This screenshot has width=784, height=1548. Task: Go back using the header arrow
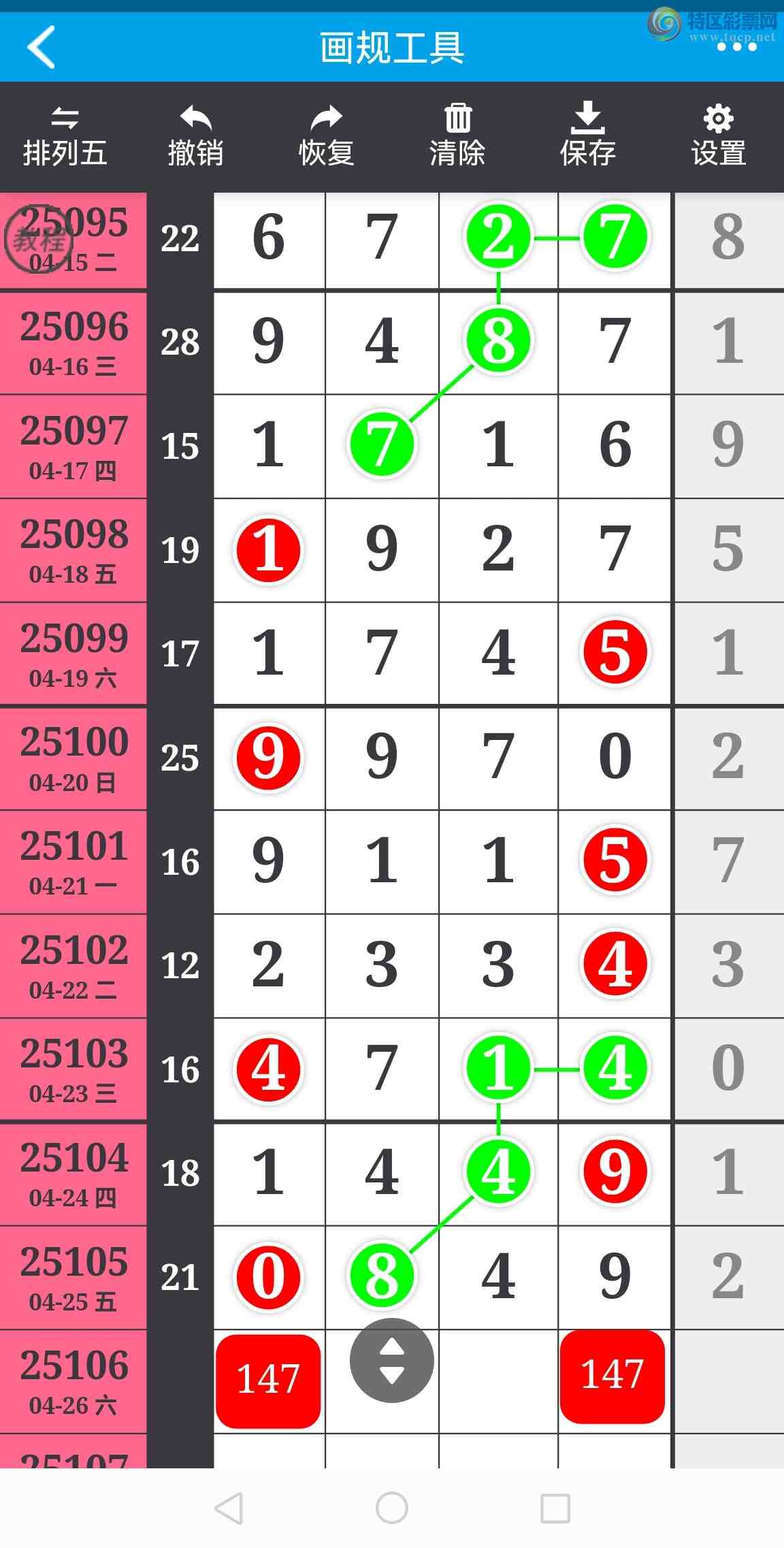pos(42,48)
